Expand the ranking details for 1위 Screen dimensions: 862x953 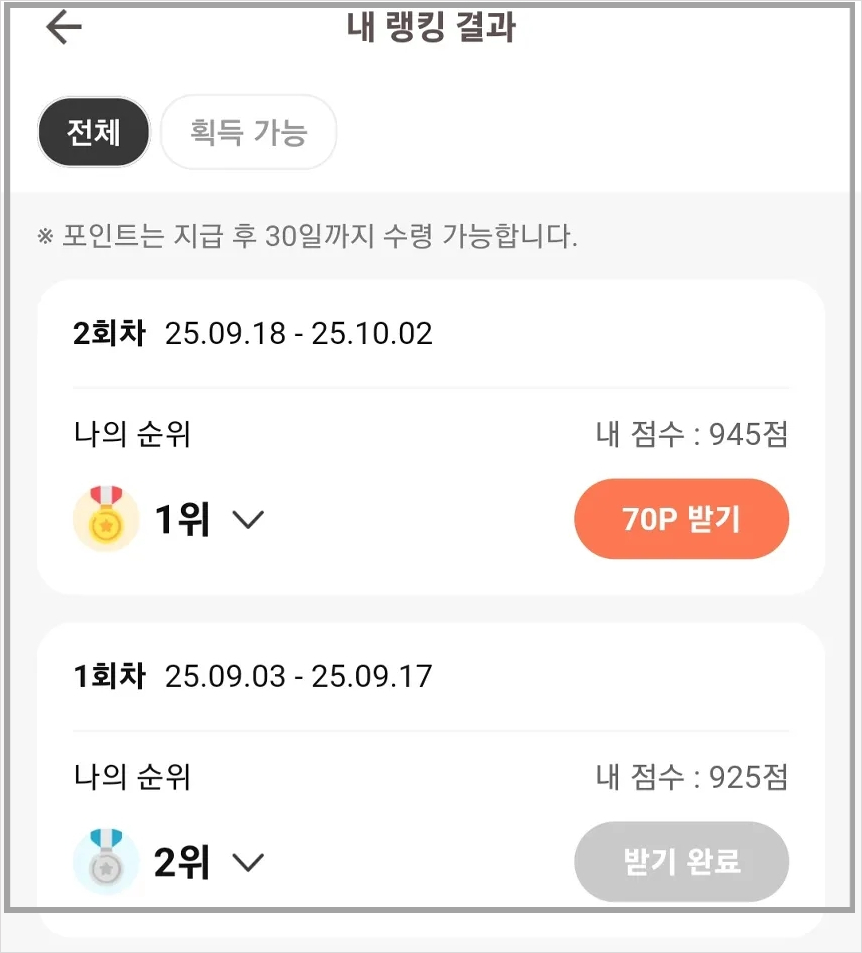249,519
